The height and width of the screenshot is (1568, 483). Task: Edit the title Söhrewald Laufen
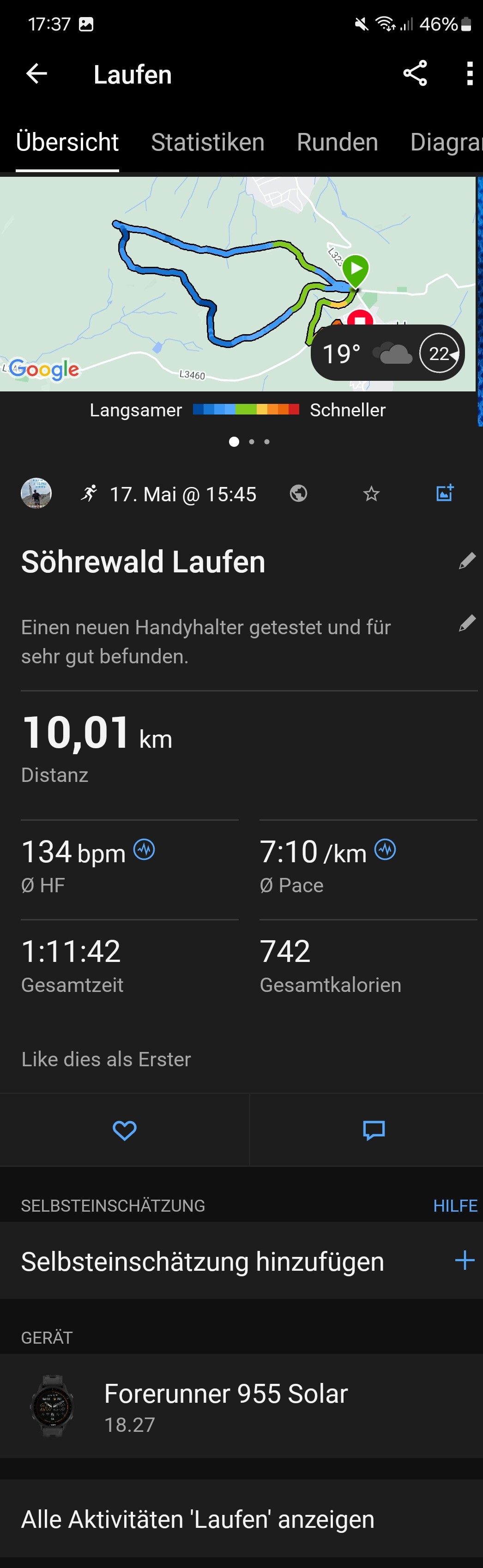coord(466,561)
